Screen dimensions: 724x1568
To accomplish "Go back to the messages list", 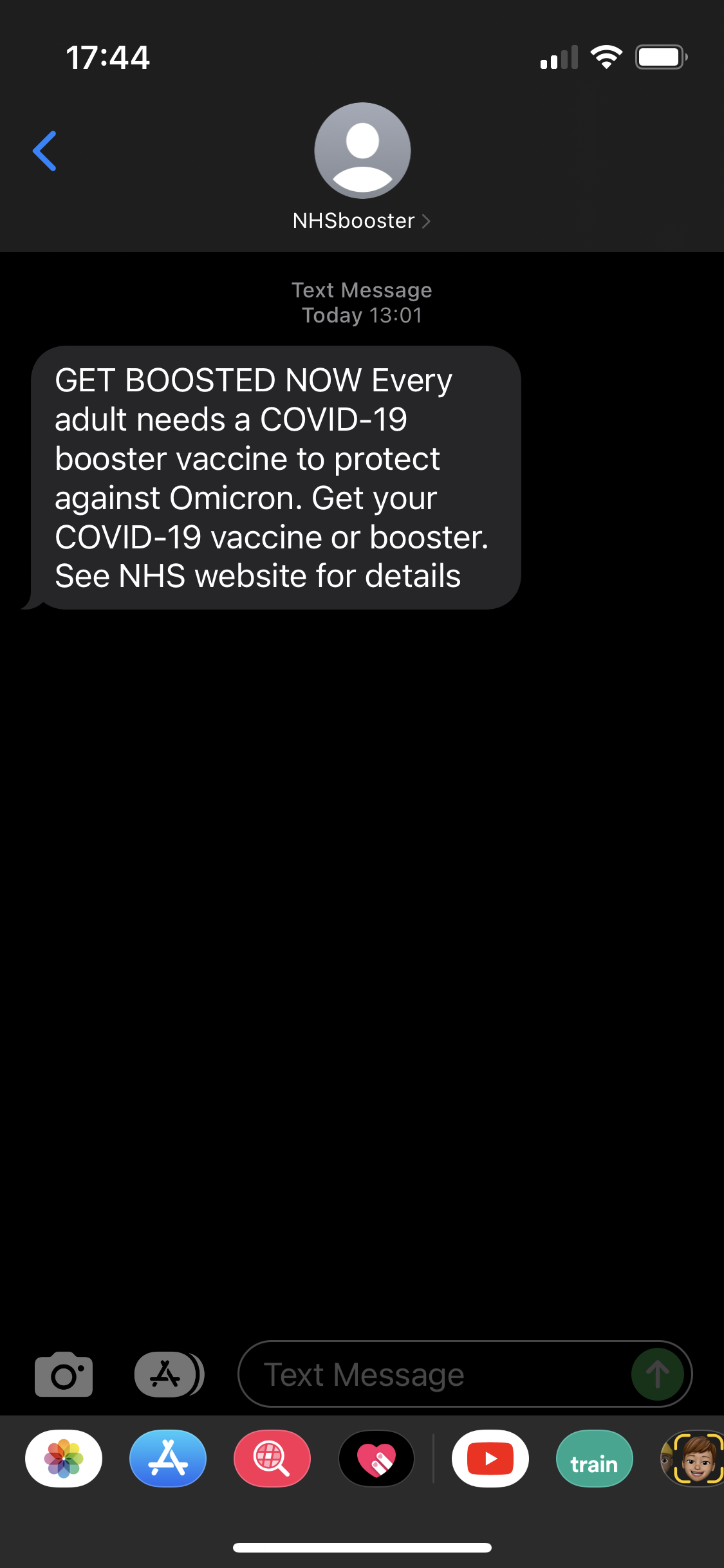I will tap(45, 151).
